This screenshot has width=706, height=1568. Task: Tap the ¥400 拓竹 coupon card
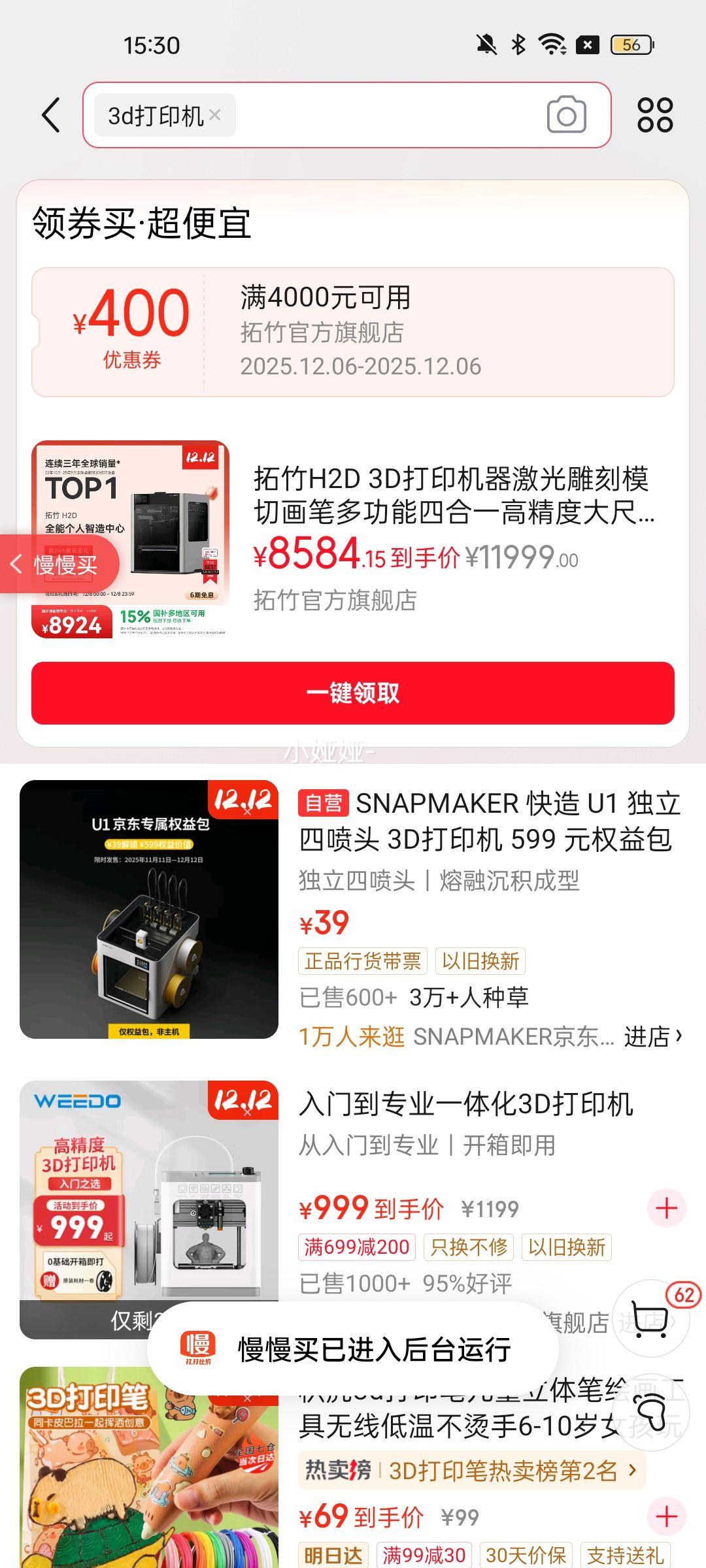tap(353, 332)
